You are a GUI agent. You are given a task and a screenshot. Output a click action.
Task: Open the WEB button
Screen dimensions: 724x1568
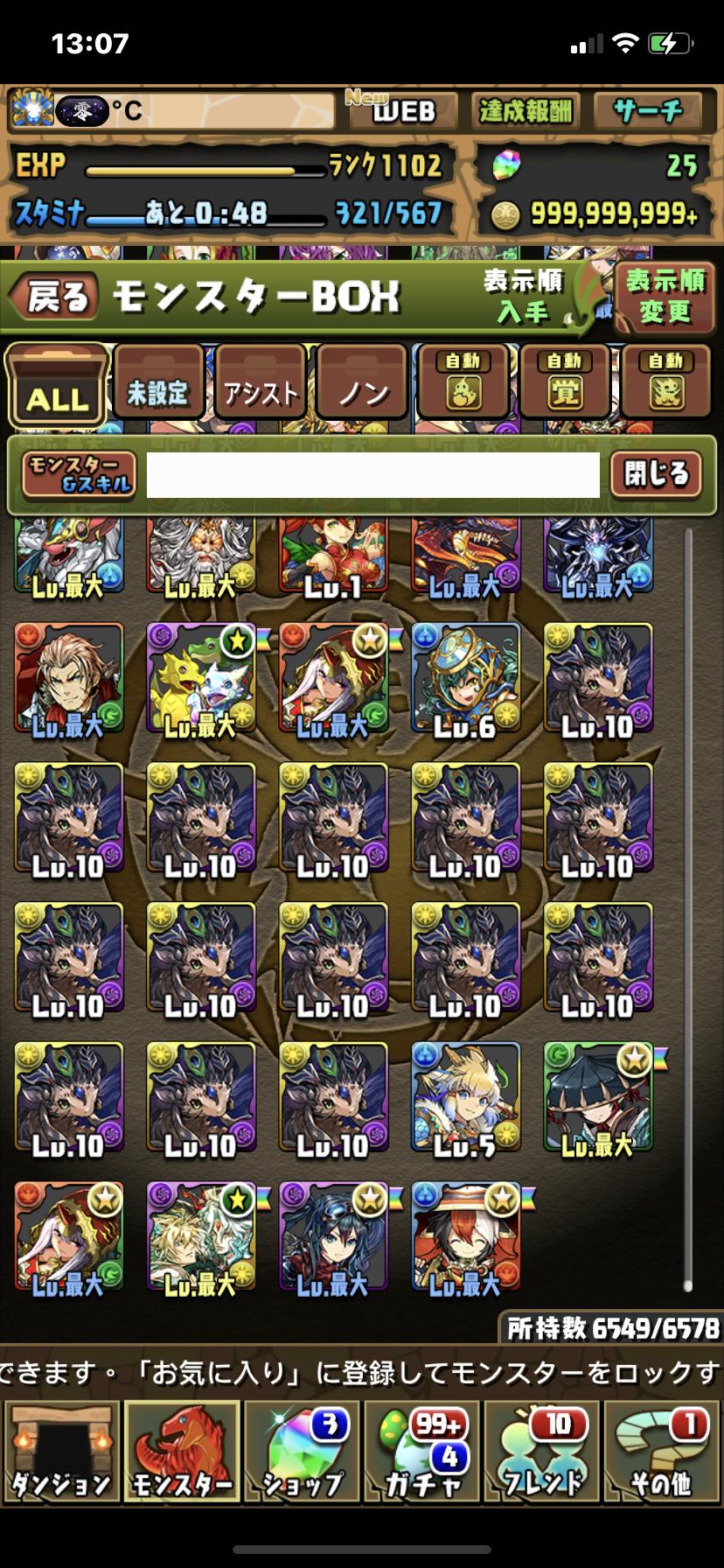click(x=402, y=110)
